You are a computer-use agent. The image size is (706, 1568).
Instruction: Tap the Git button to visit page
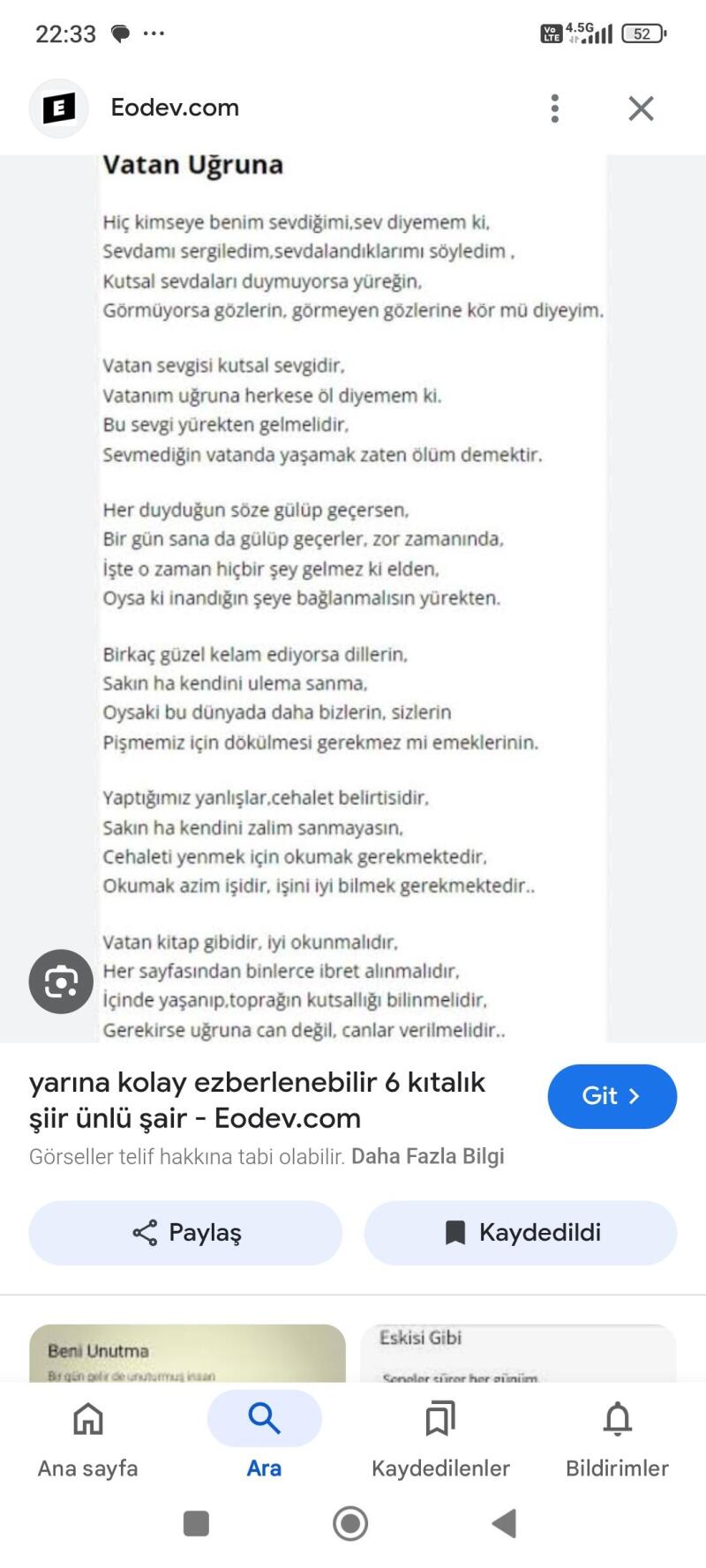click(x=612, y=1095)
